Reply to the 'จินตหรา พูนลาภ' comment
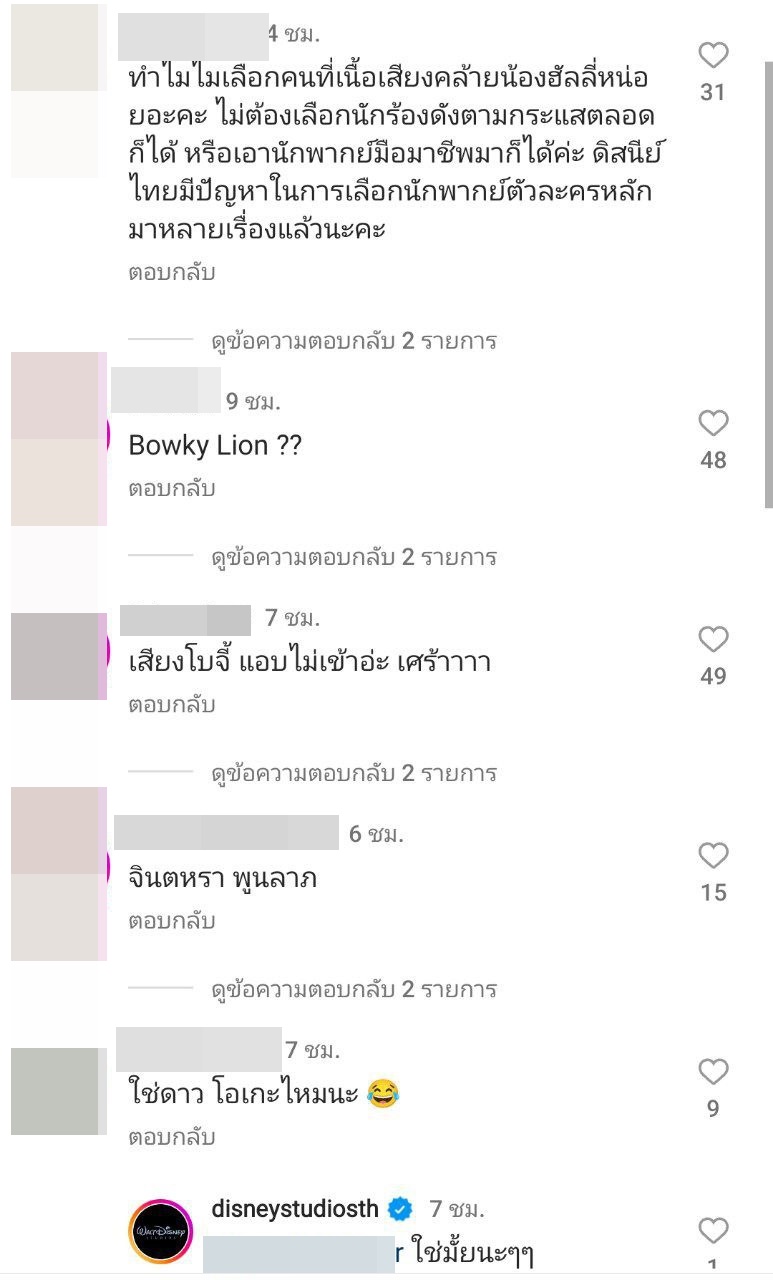The width and height of the screenshot is (773, 1280). pos(172,921)
